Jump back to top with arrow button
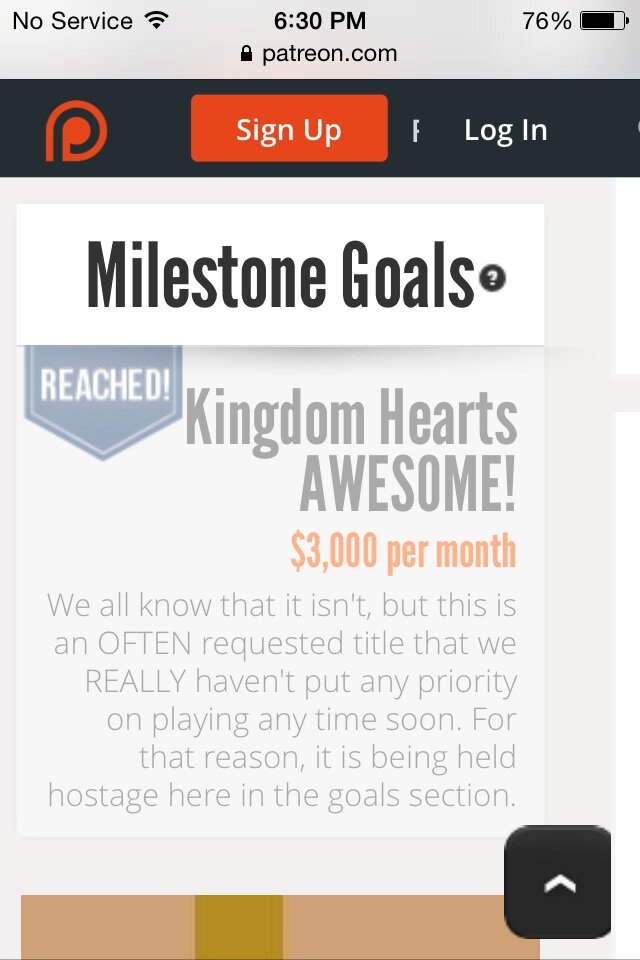Screen dimensions: 640x960 [558, 882]
